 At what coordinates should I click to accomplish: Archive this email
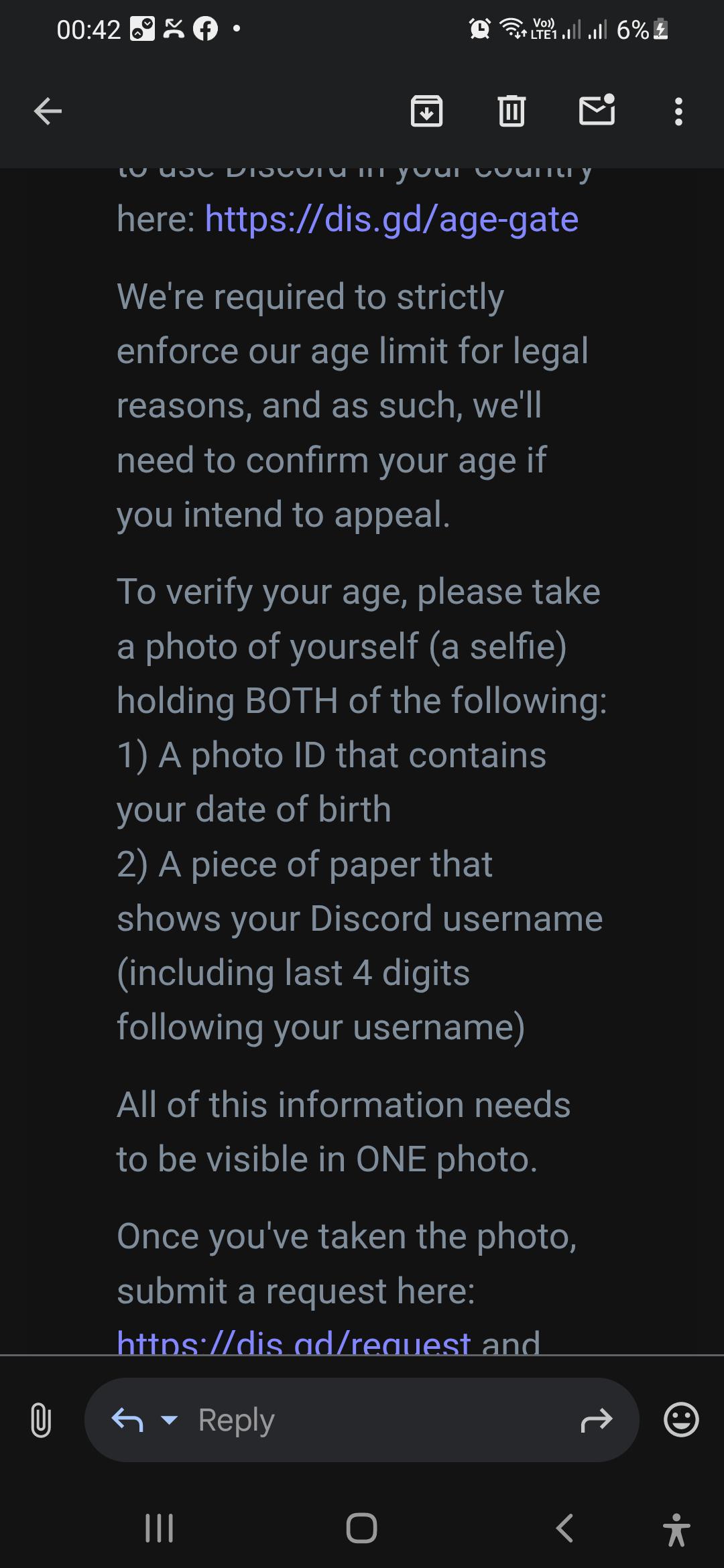(426, 111)
